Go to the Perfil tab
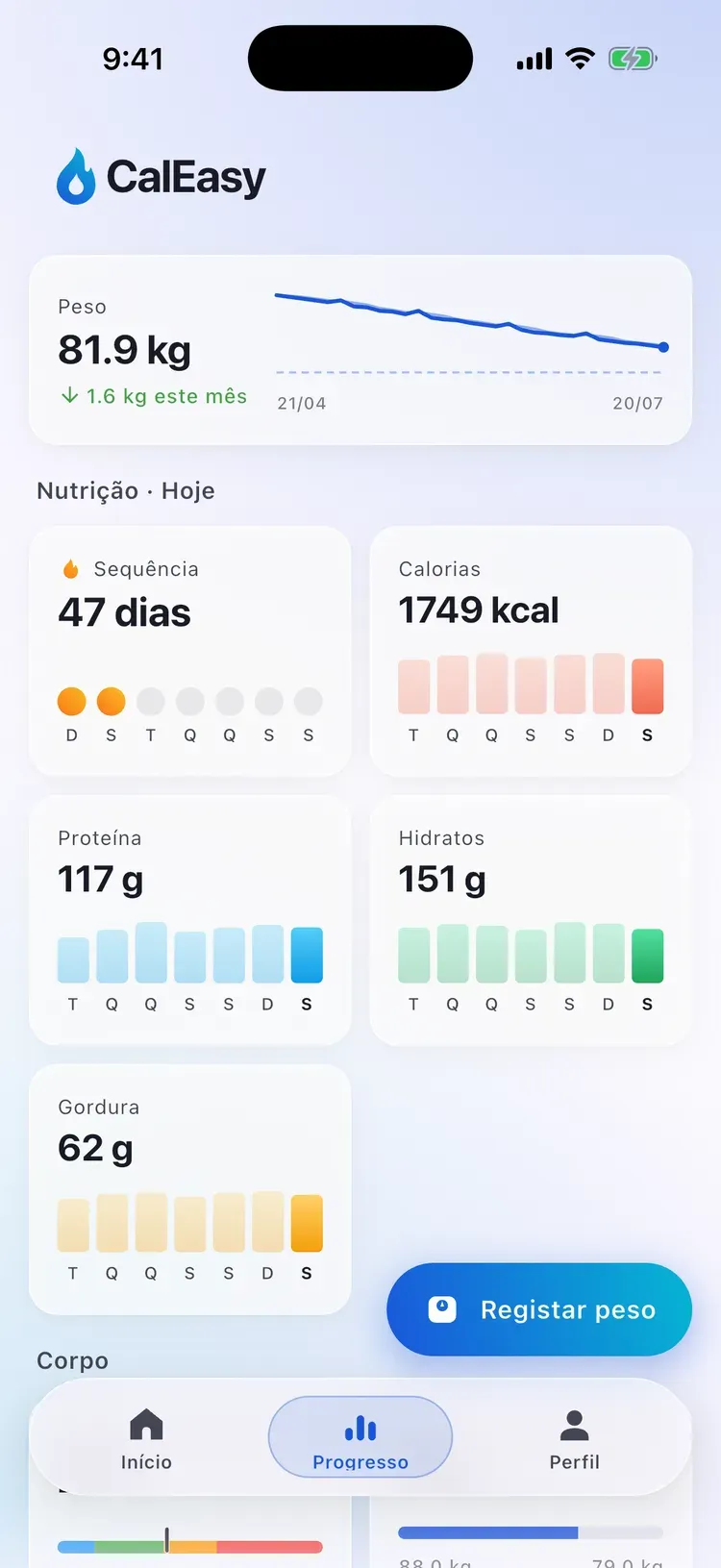Viewport: 721px width, 1568px height. [574, 1438]
